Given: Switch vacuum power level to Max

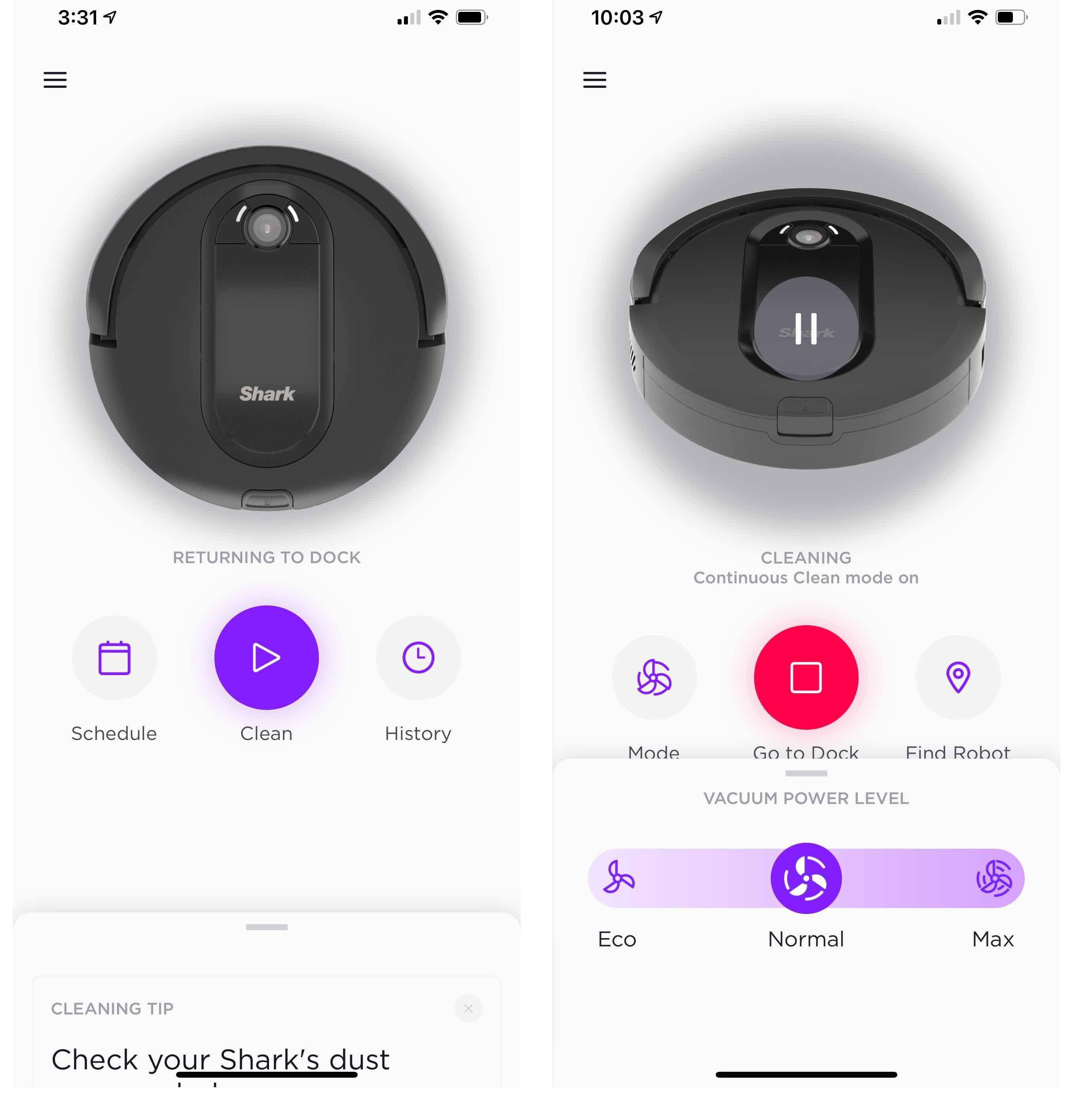Looking at the screenshot, I should [994, 878].
